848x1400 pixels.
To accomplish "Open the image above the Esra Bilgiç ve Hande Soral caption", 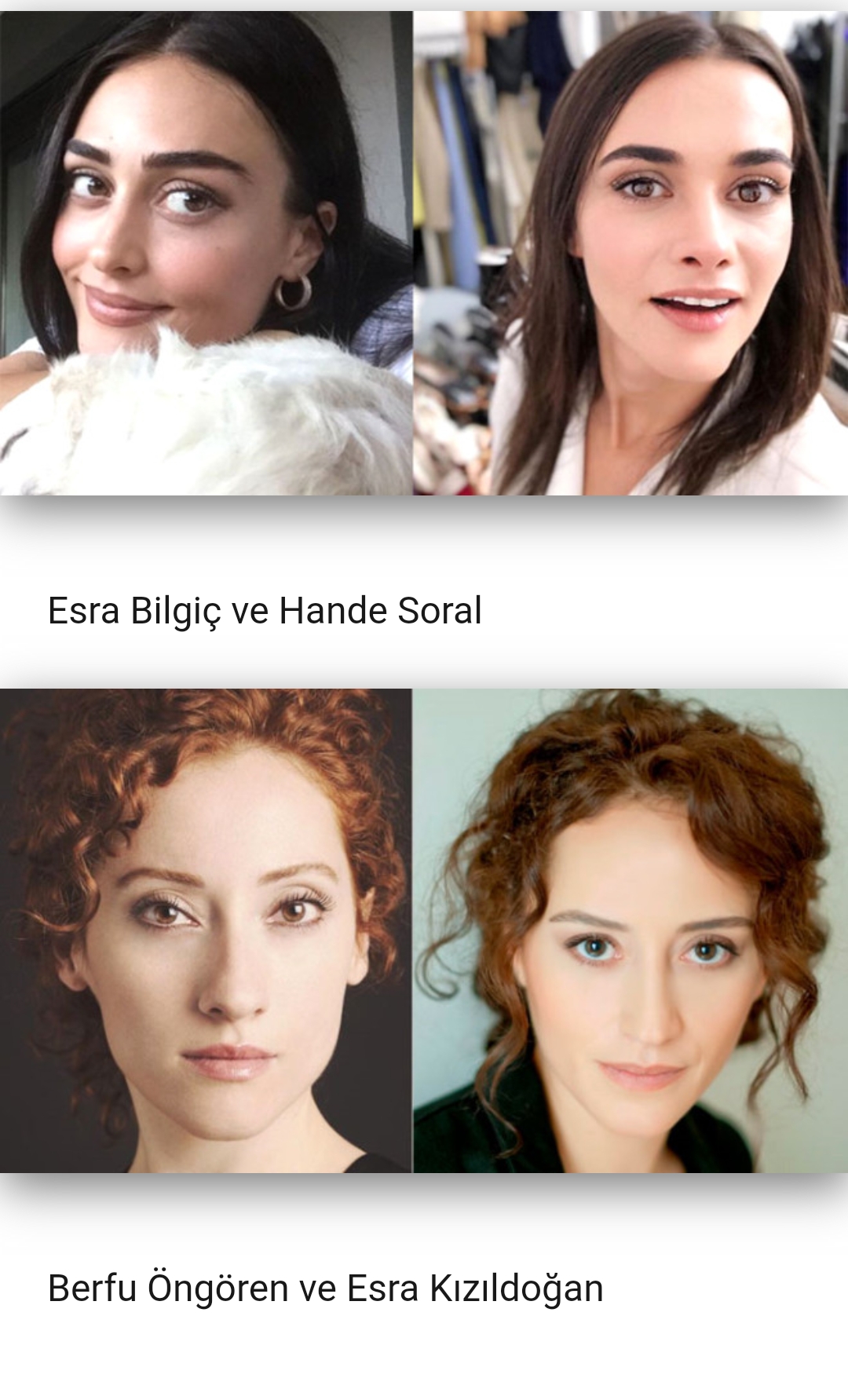I will (424, 253).
